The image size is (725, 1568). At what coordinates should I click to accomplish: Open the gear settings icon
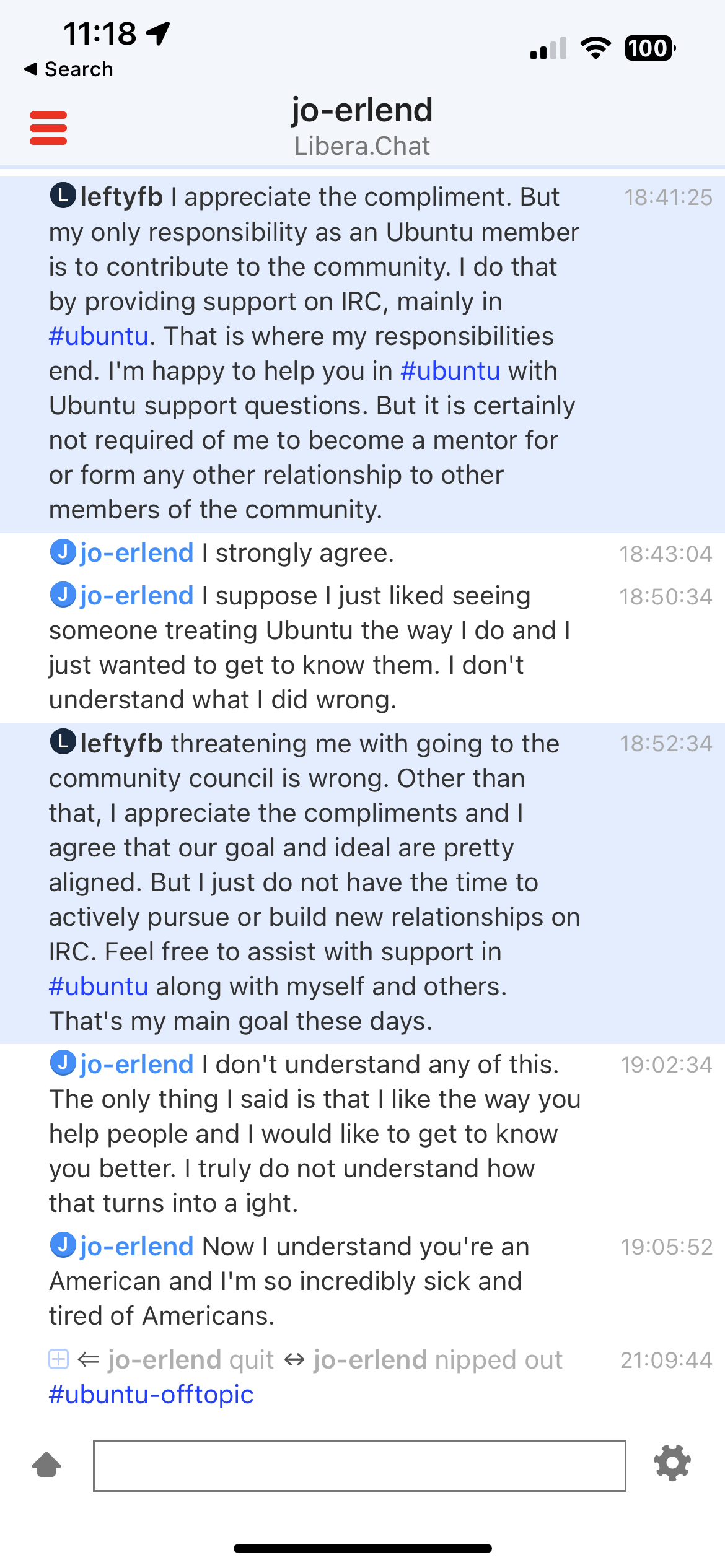click(672, 1463)
